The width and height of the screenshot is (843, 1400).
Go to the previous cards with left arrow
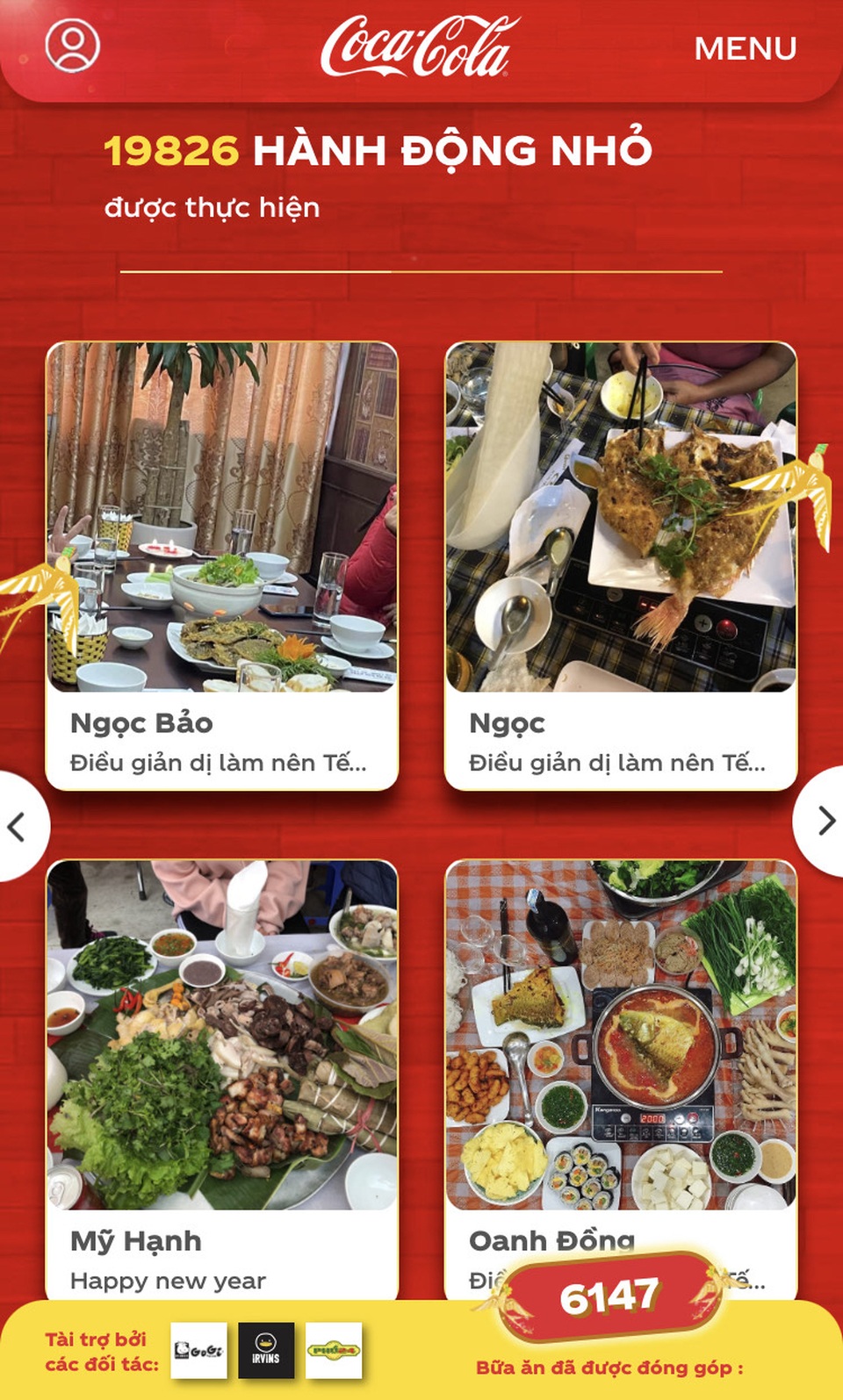pos(18,826)
